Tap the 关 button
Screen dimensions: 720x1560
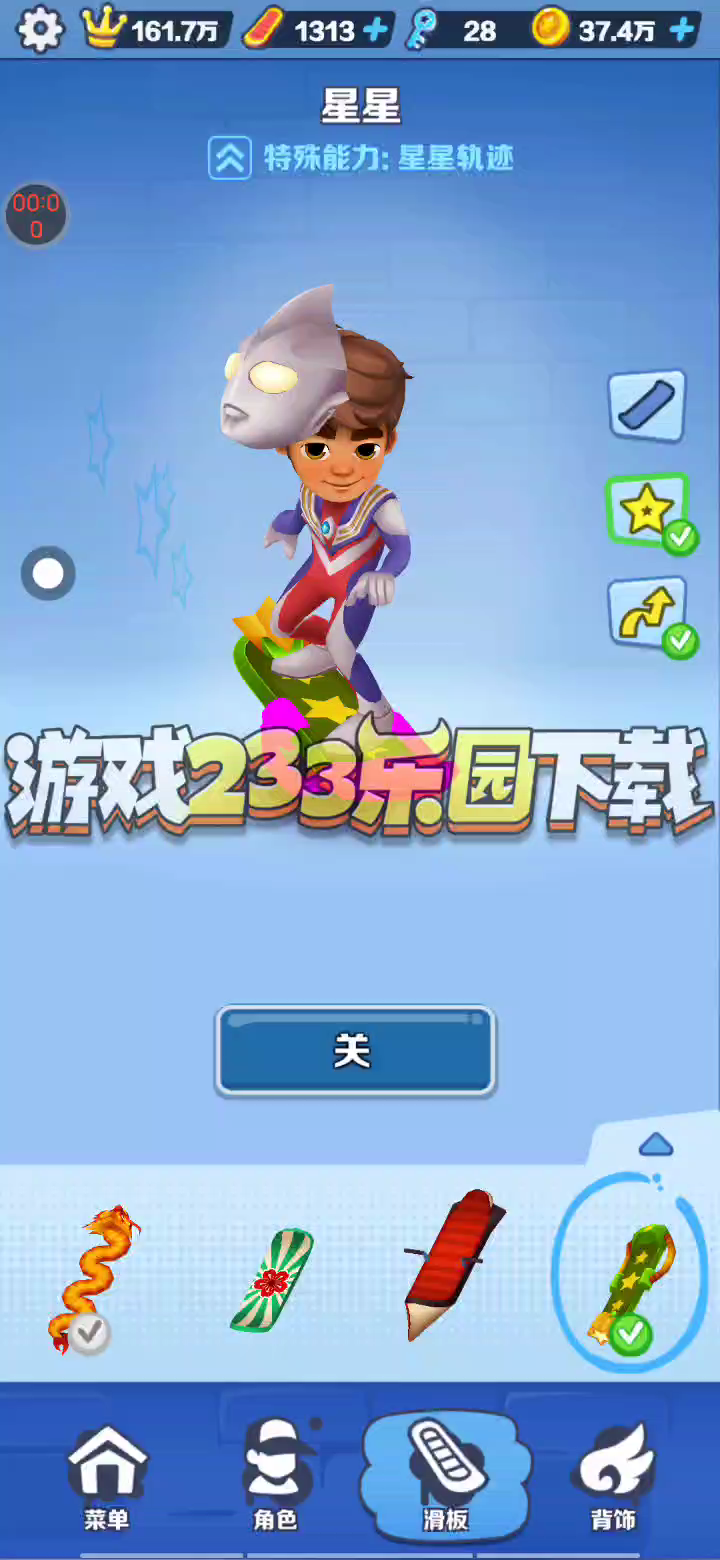pyautogui.click(x=355, y=1051)
